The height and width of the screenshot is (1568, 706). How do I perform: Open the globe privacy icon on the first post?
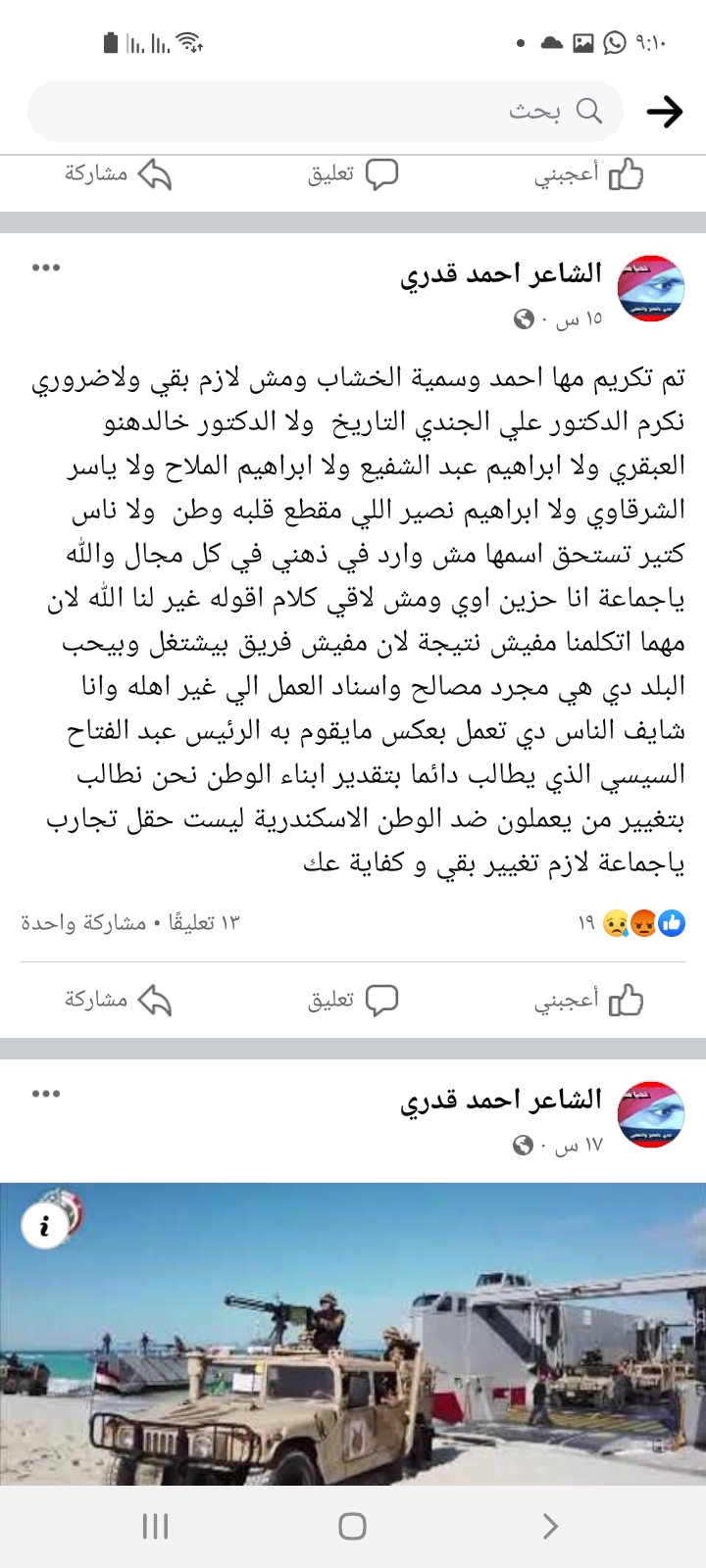(x=524, y=316)
